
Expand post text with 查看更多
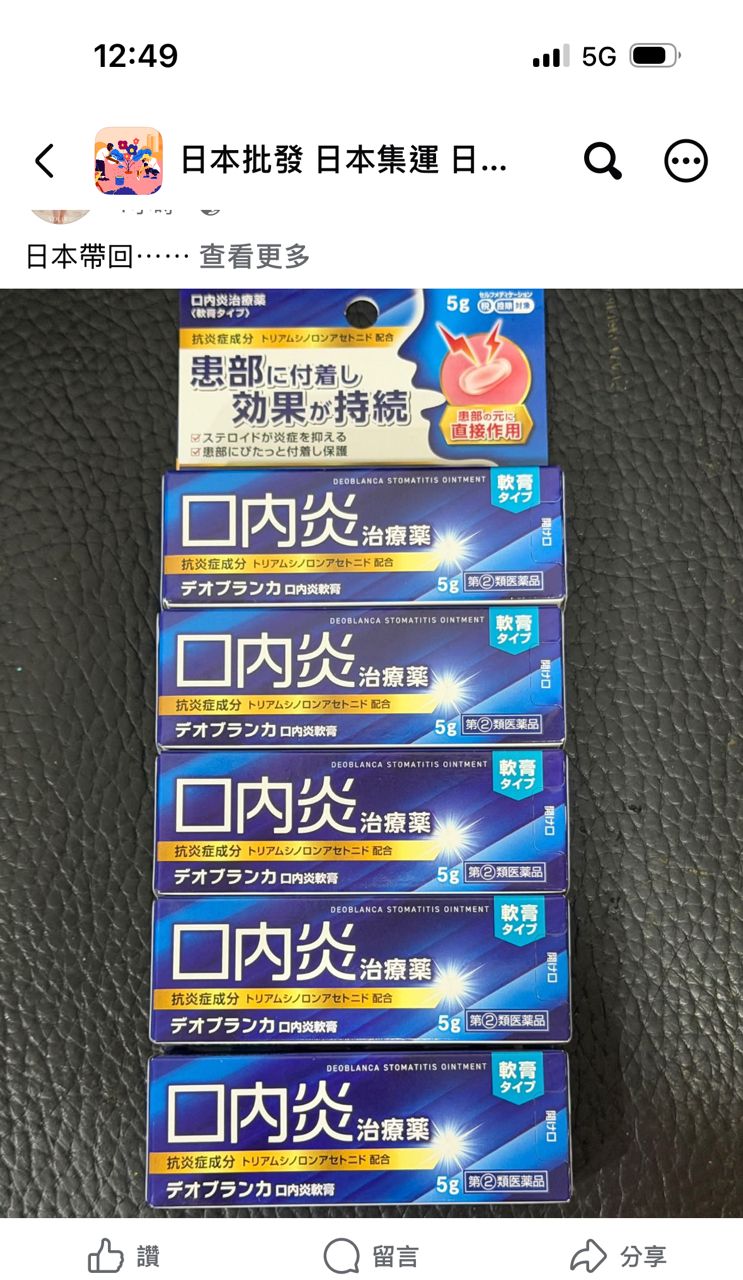coord(254,256)
